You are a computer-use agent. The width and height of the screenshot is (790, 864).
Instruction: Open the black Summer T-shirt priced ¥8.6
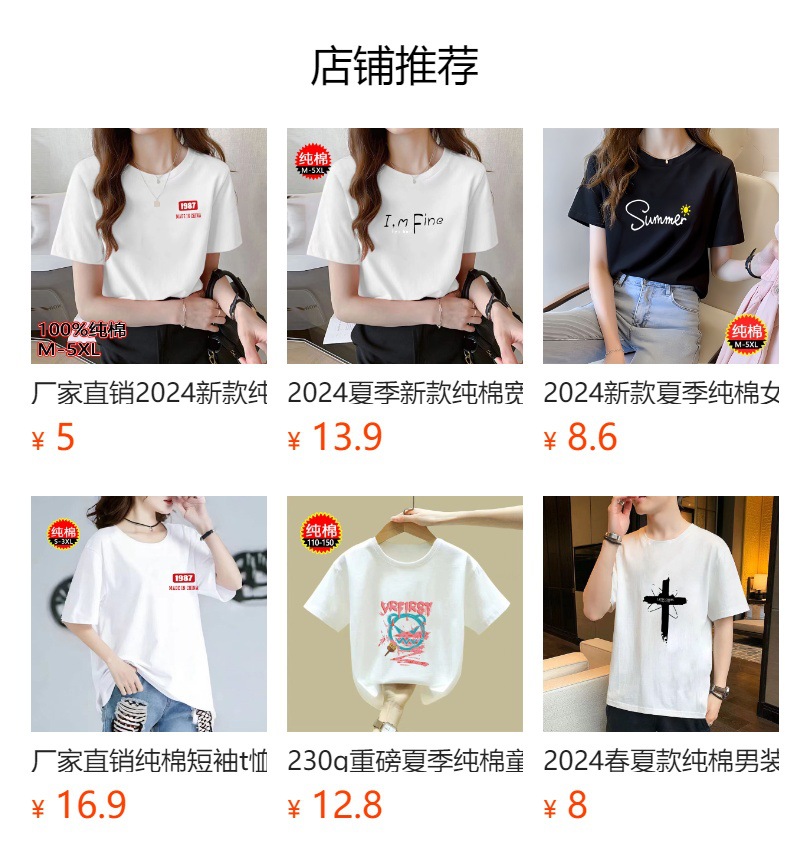[660, 246]
